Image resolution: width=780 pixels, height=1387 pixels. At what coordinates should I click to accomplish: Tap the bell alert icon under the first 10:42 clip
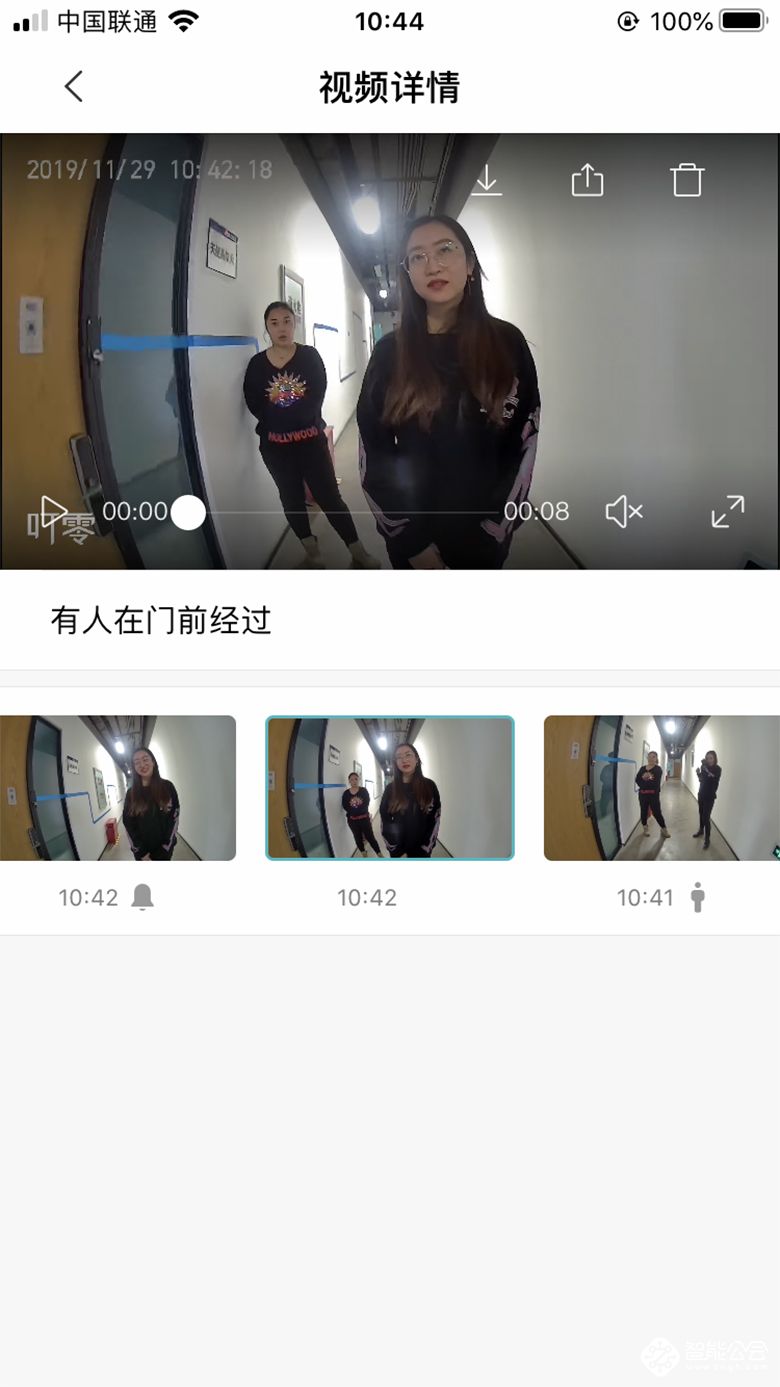coord(144,898)
